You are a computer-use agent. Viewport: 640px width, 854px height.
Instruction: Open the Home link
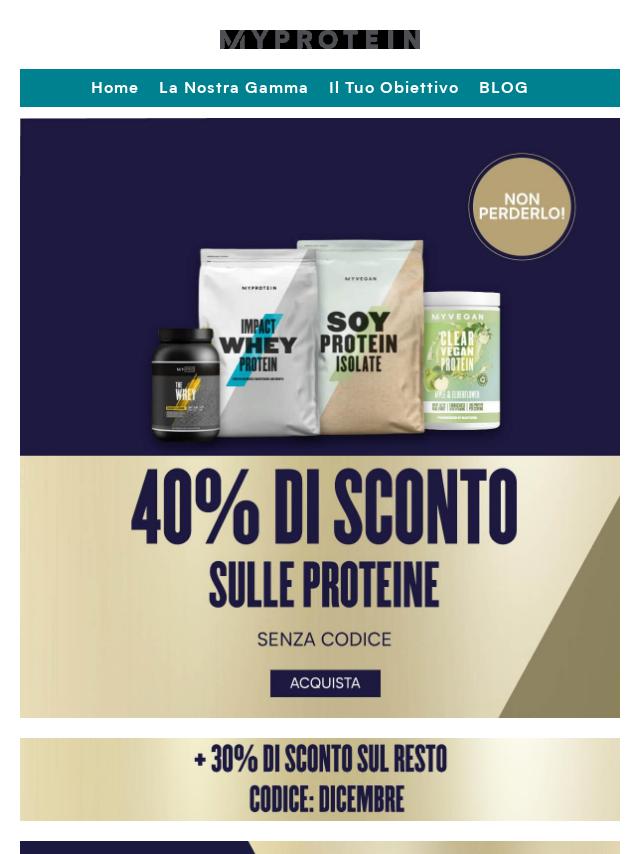click(115, 88)
